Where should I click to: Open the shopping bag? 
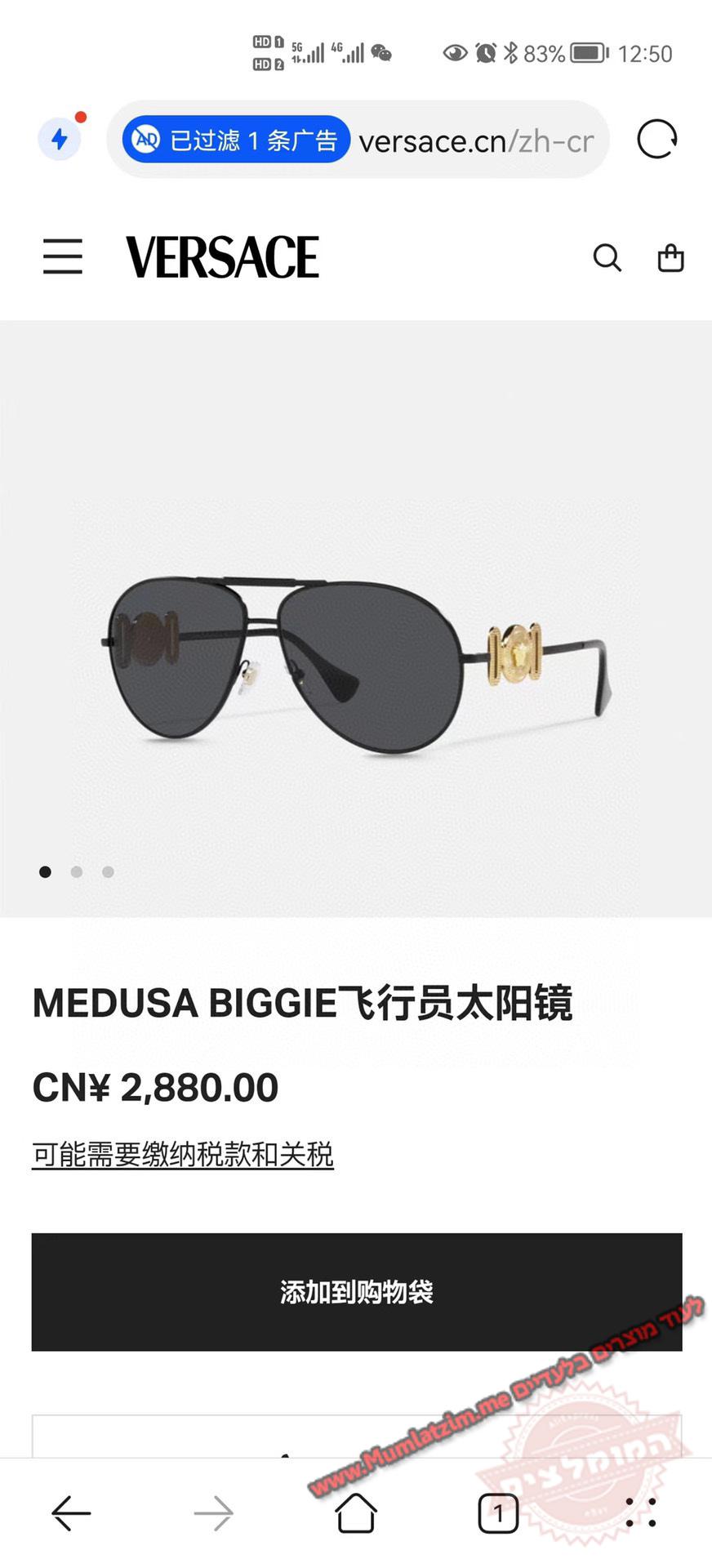670,258
